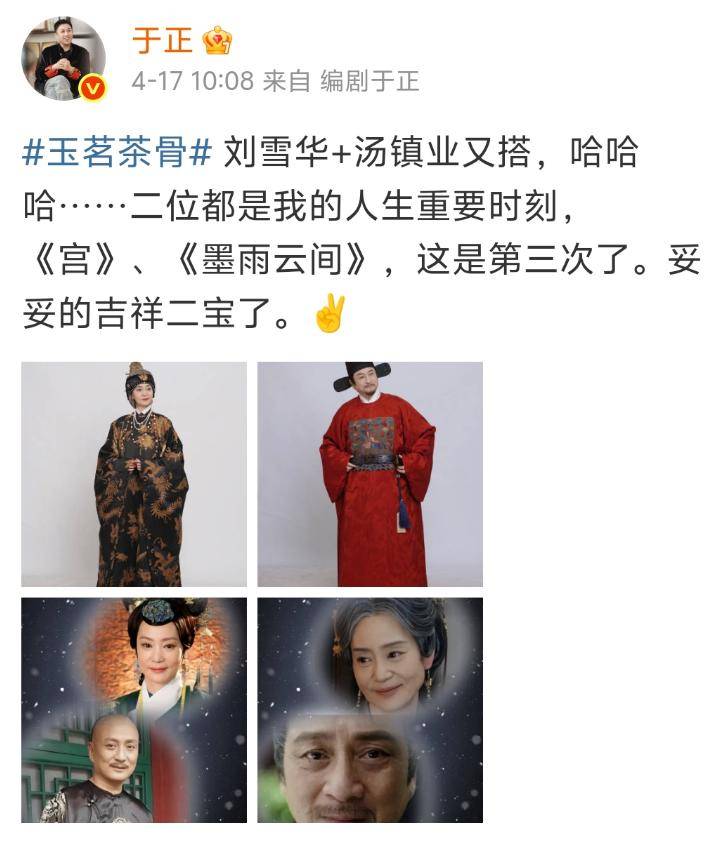View the photo of red official robe costume
The height and width of the screenshot is (851, 727).
(370, 474)
